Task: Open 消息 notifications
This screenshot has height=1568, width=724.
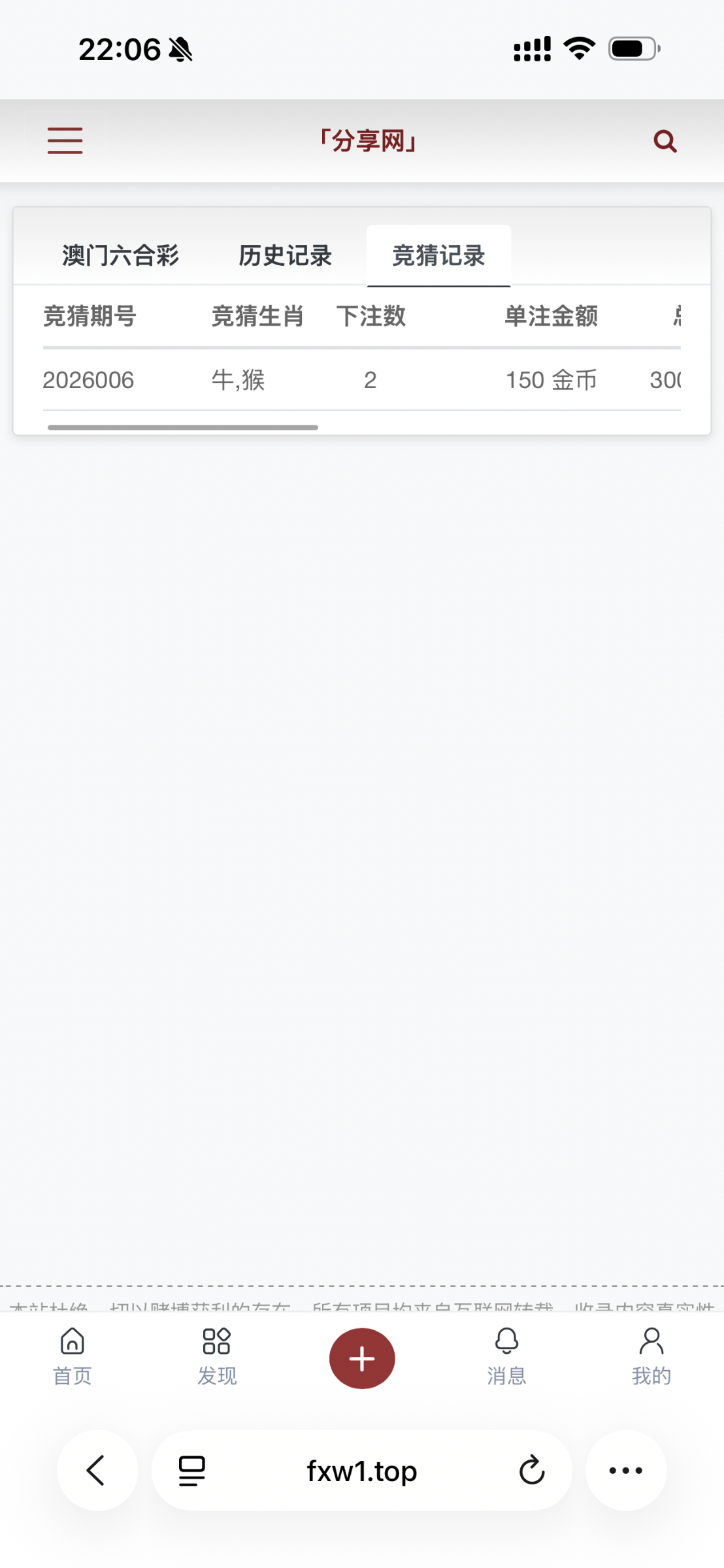Action: coord(506,1356)
